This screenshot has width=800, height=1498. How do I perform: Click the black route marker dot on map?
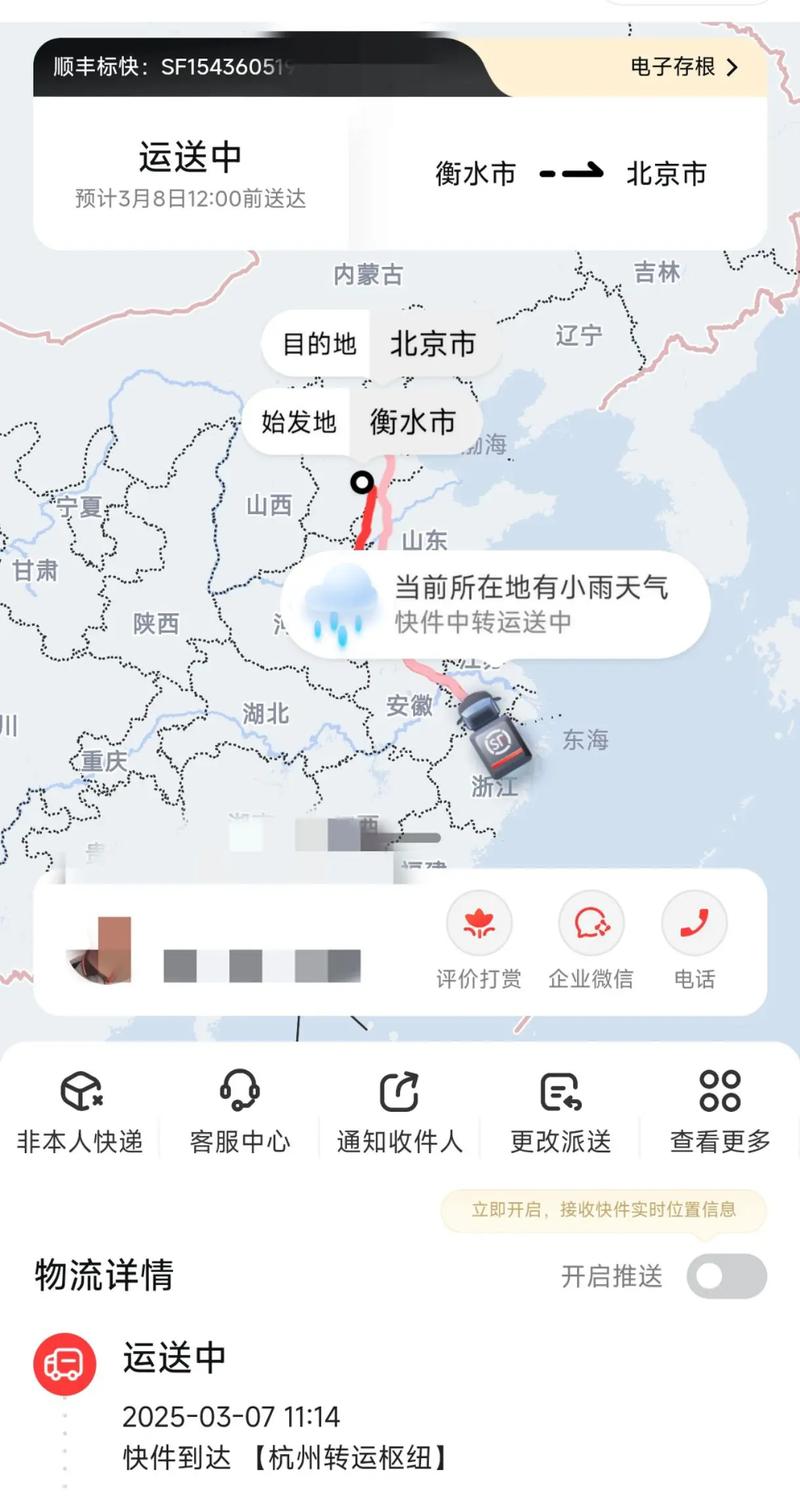pos(363,482)
